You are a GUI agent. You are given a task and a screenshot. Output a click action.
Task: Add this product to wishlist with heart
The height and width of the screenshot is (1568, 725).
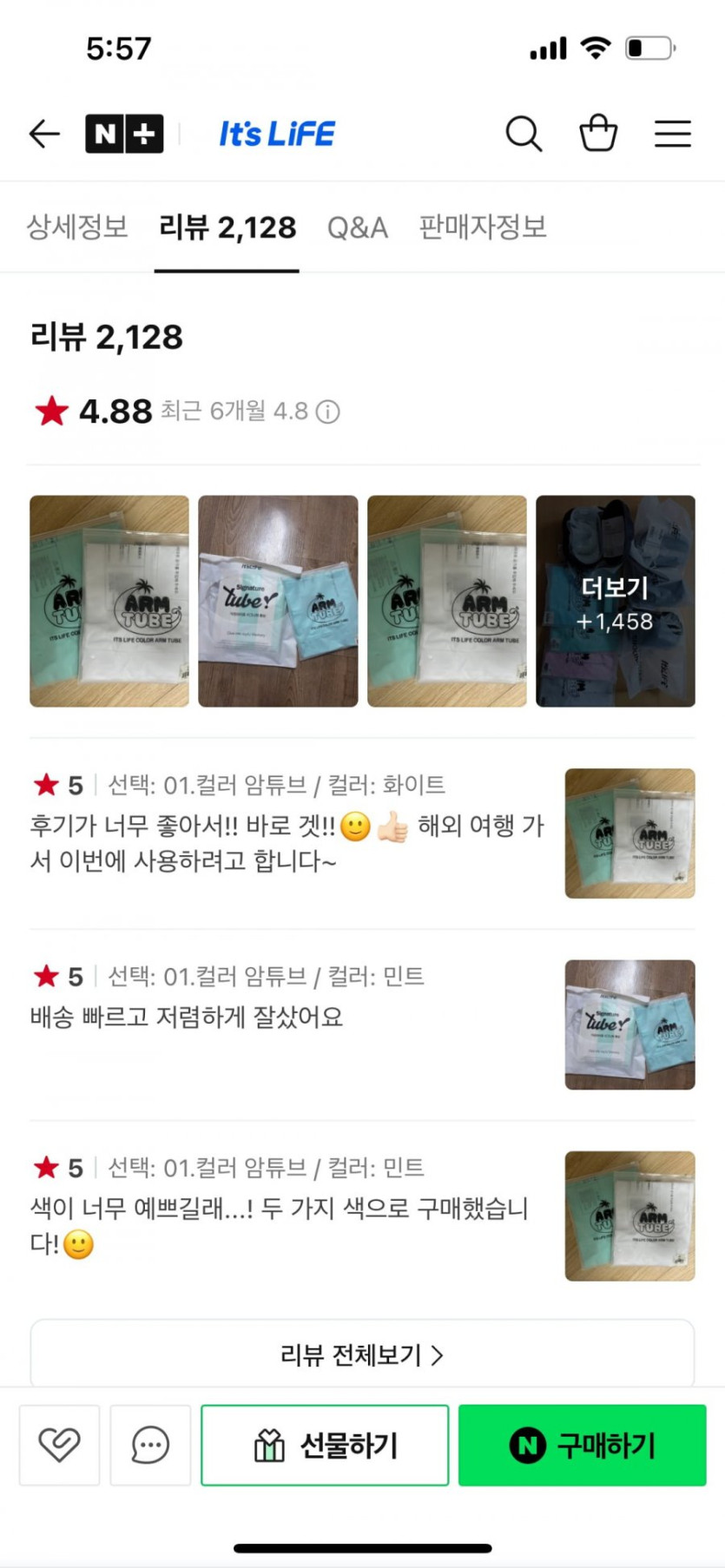point(59,1445)
